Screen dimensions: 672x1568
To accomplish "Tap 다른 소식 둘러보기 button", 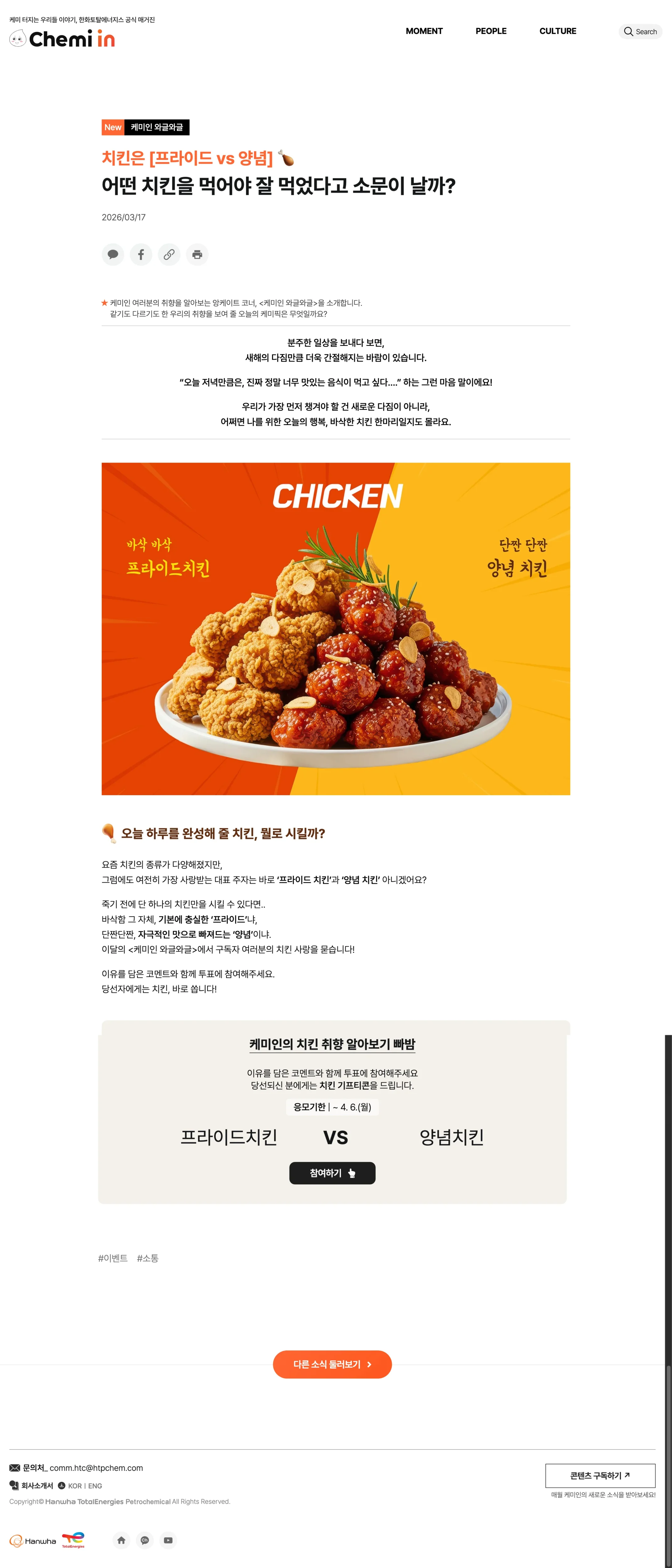I will [332, 1364].
